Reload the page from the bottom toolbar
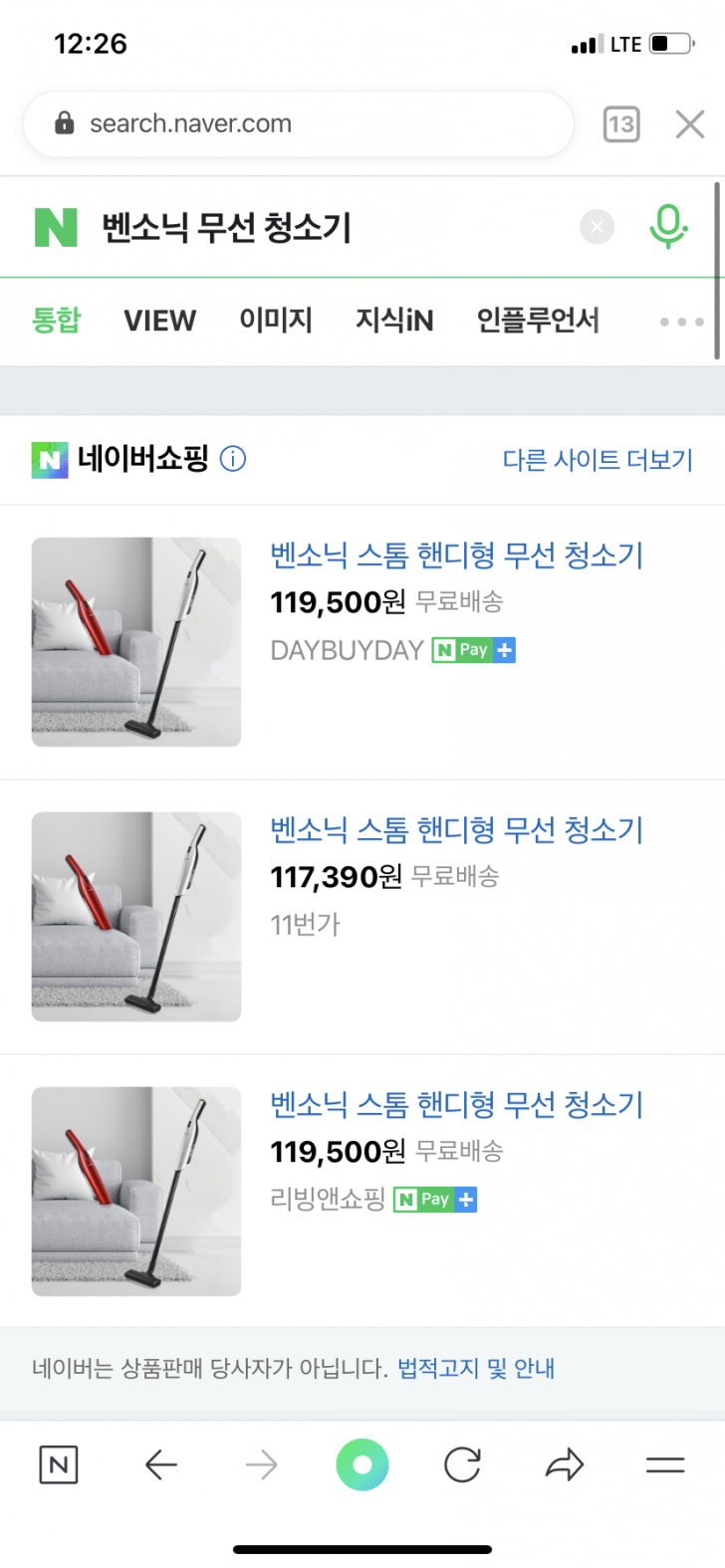 point(462,1464)
